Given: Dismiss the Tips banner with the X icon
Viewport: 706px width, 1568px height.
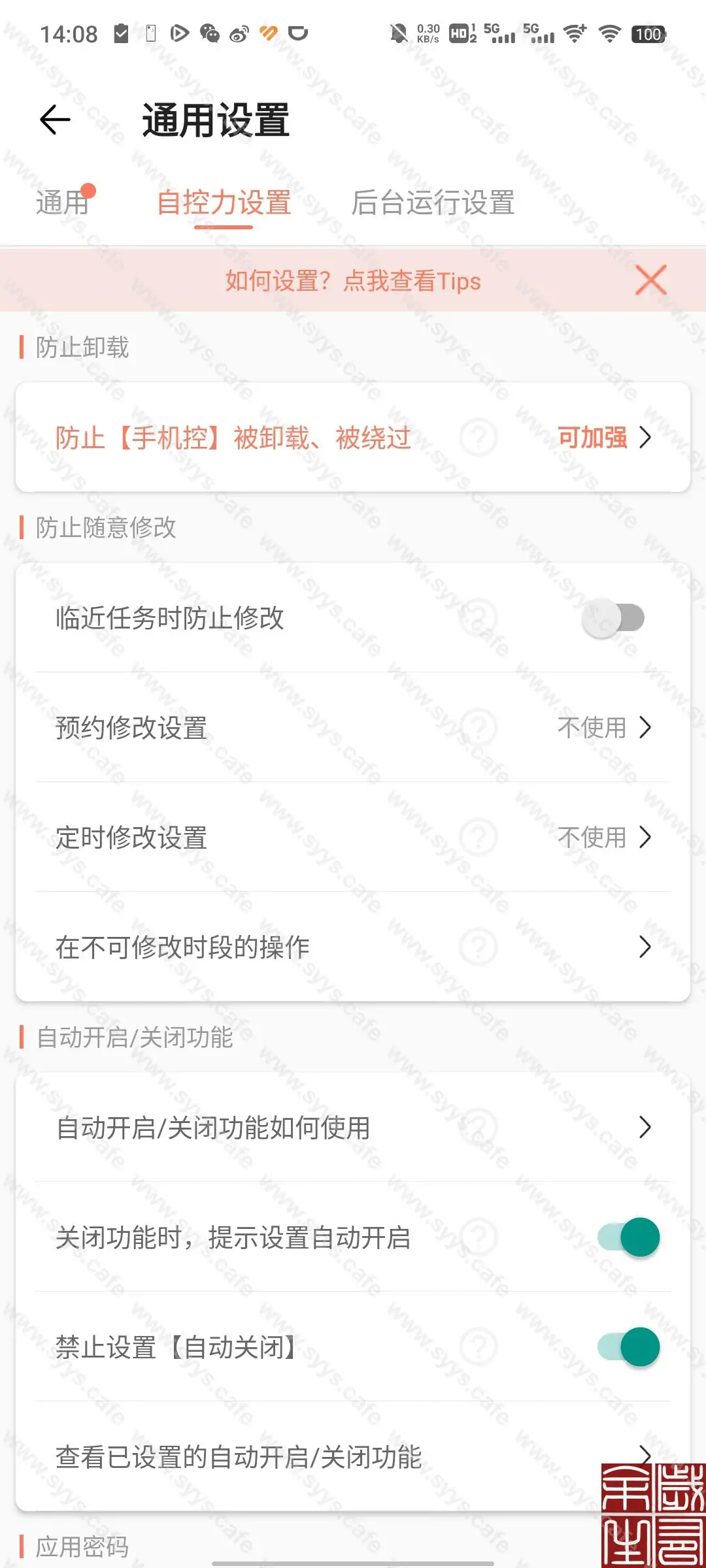Looking at the screenshot, I should pyautogui.click(x=652, y=281).
